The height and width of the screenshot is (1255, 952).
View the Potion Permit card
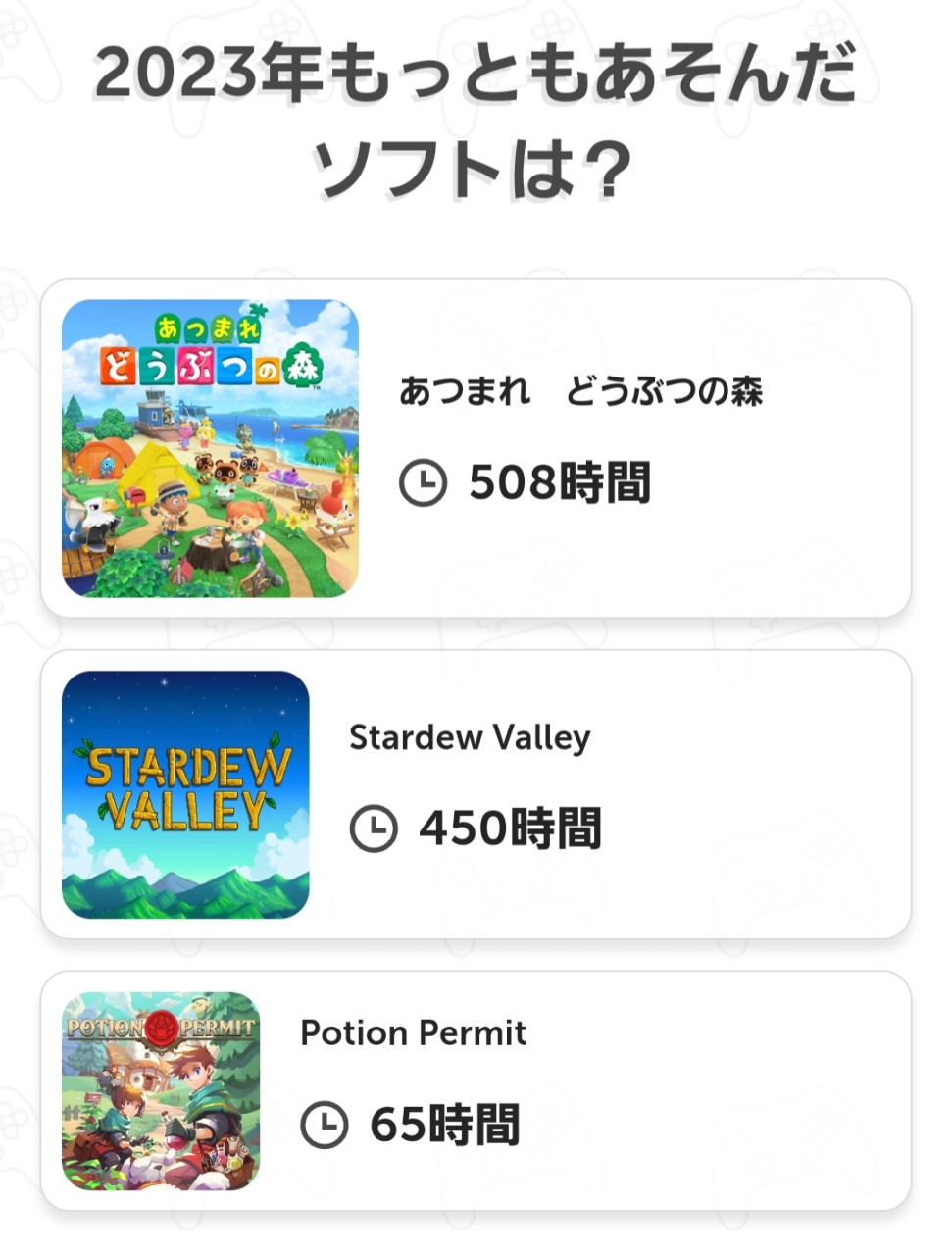tap(476, 1090)
